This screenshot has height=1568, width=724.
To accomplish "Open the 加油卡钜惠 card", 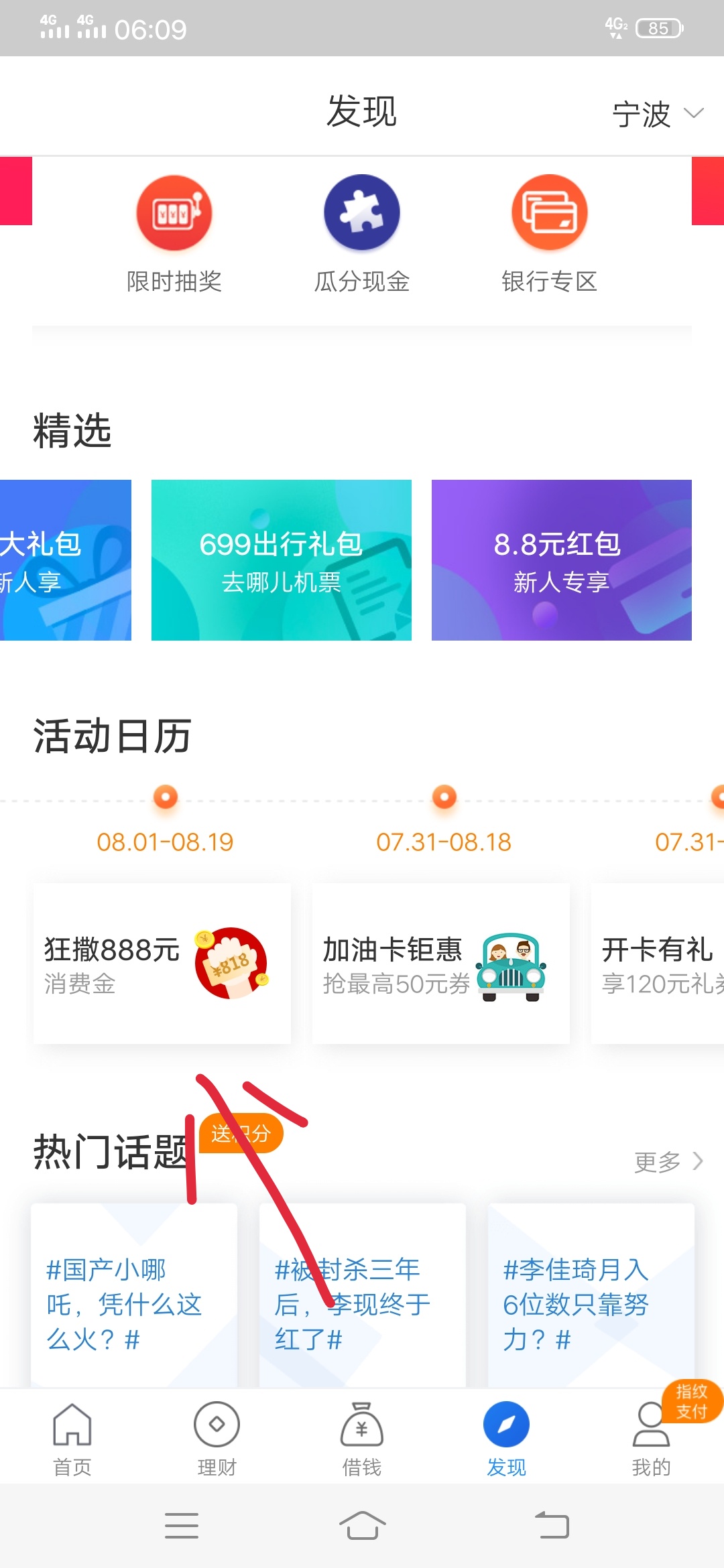I will coord(441,964).
